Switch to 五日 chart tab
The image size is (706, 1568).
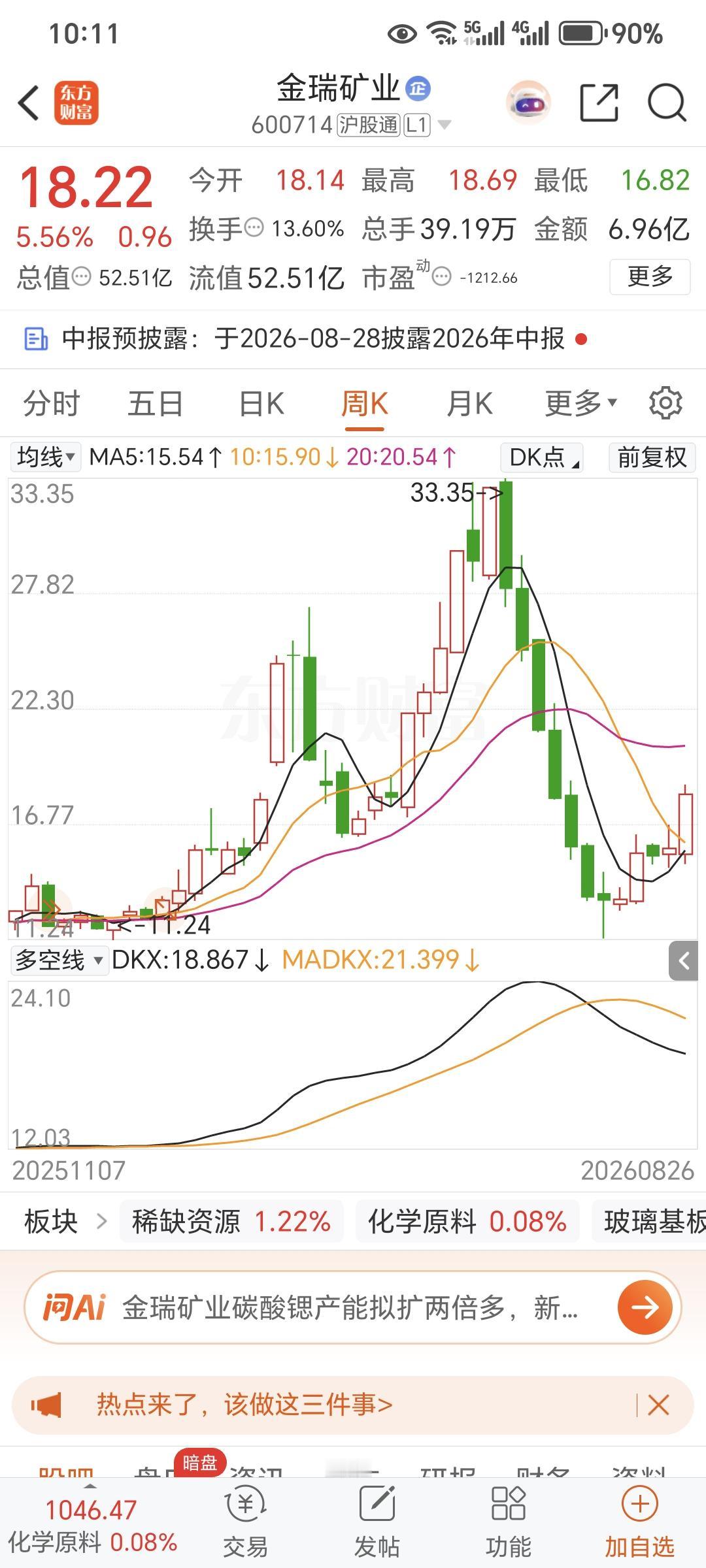(x=155, y=404)
